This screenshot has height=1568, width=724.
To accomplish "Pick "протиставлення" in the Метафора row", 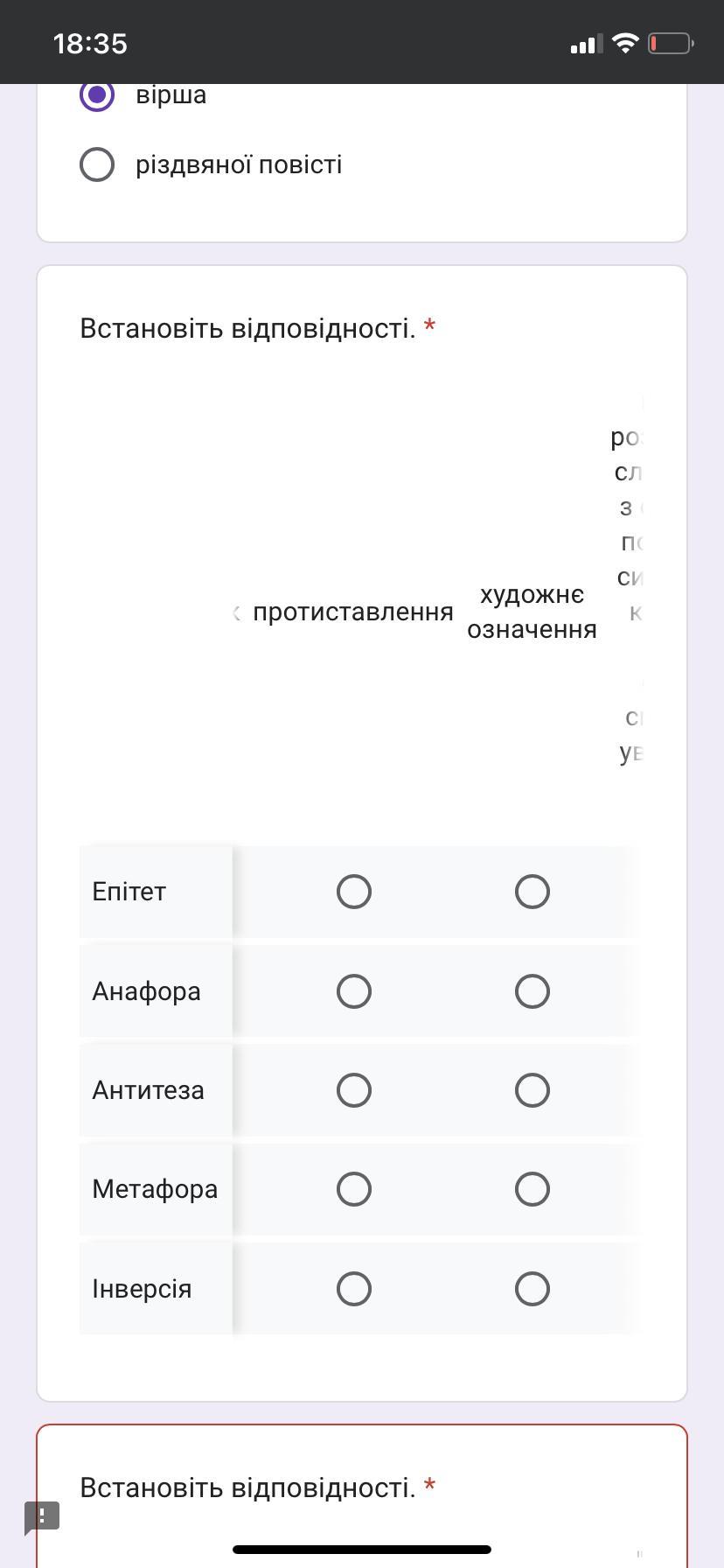I will click(x=354, y=1189).
